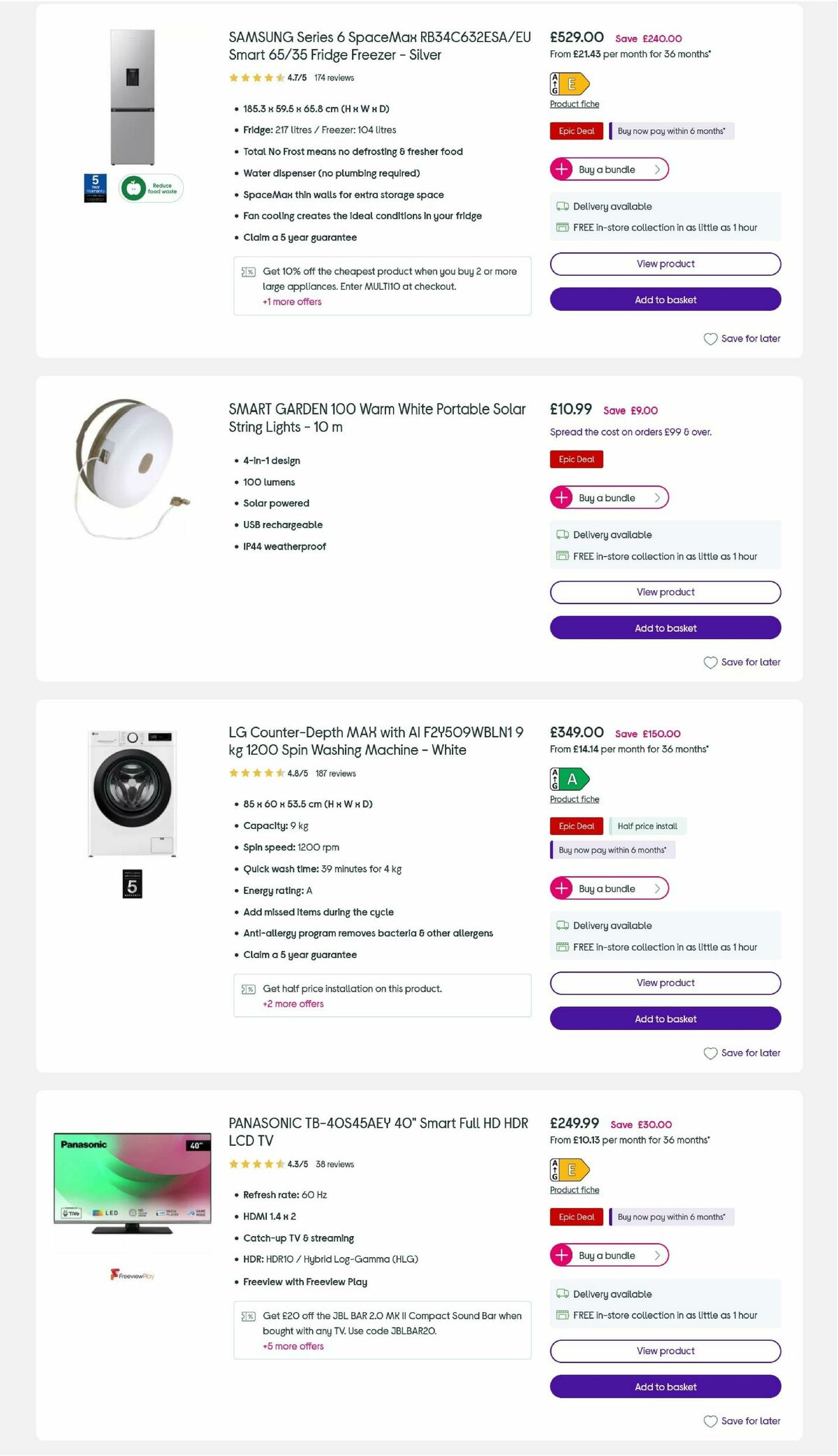Add the Samsung fridge freezer to basket
The height and width of the screenshot is (1456, 838).
(665, 300)
